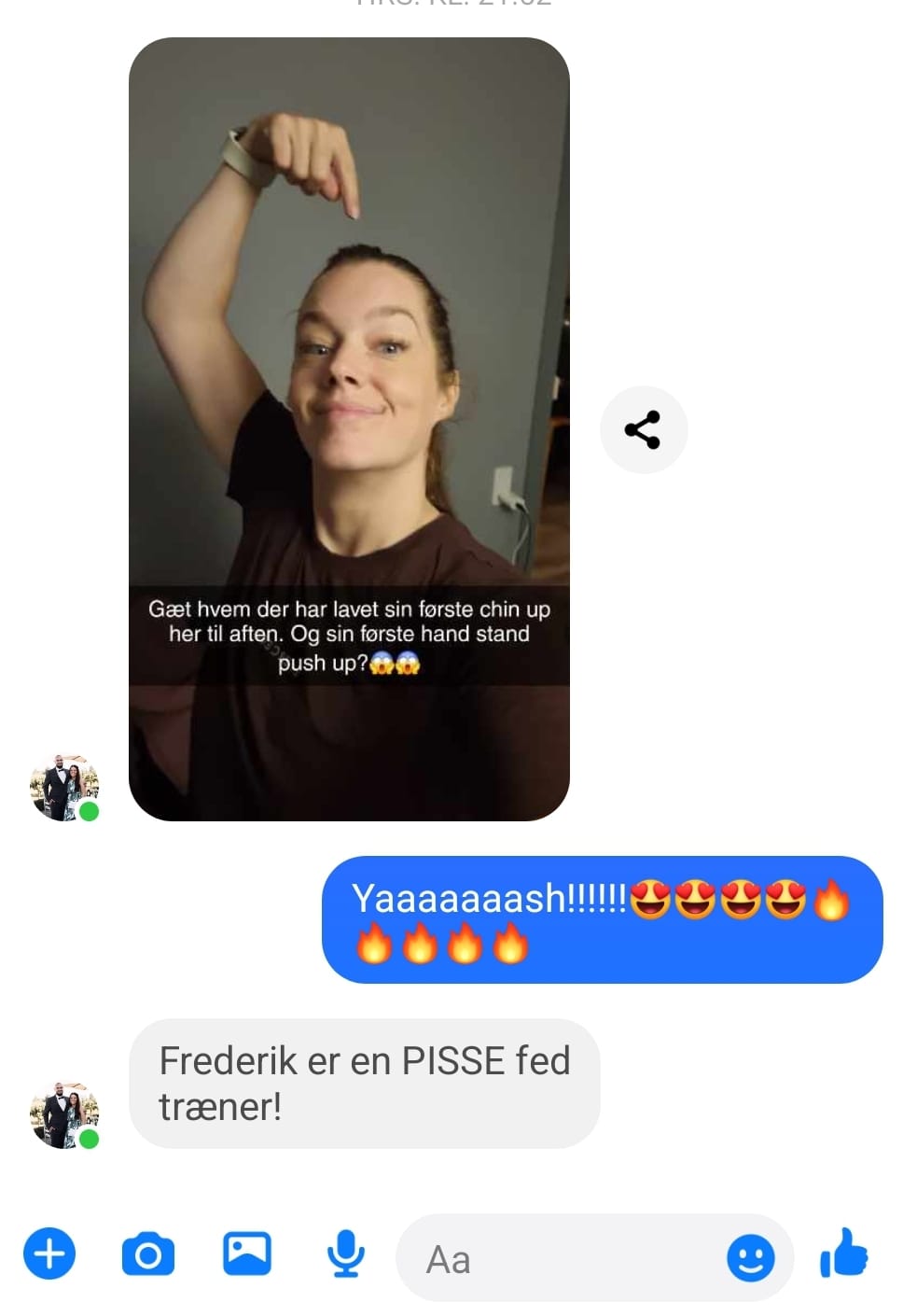Screen dimensions: 903x1316
Task: Open the photo gallery picker
Action: coord(247,1253)
